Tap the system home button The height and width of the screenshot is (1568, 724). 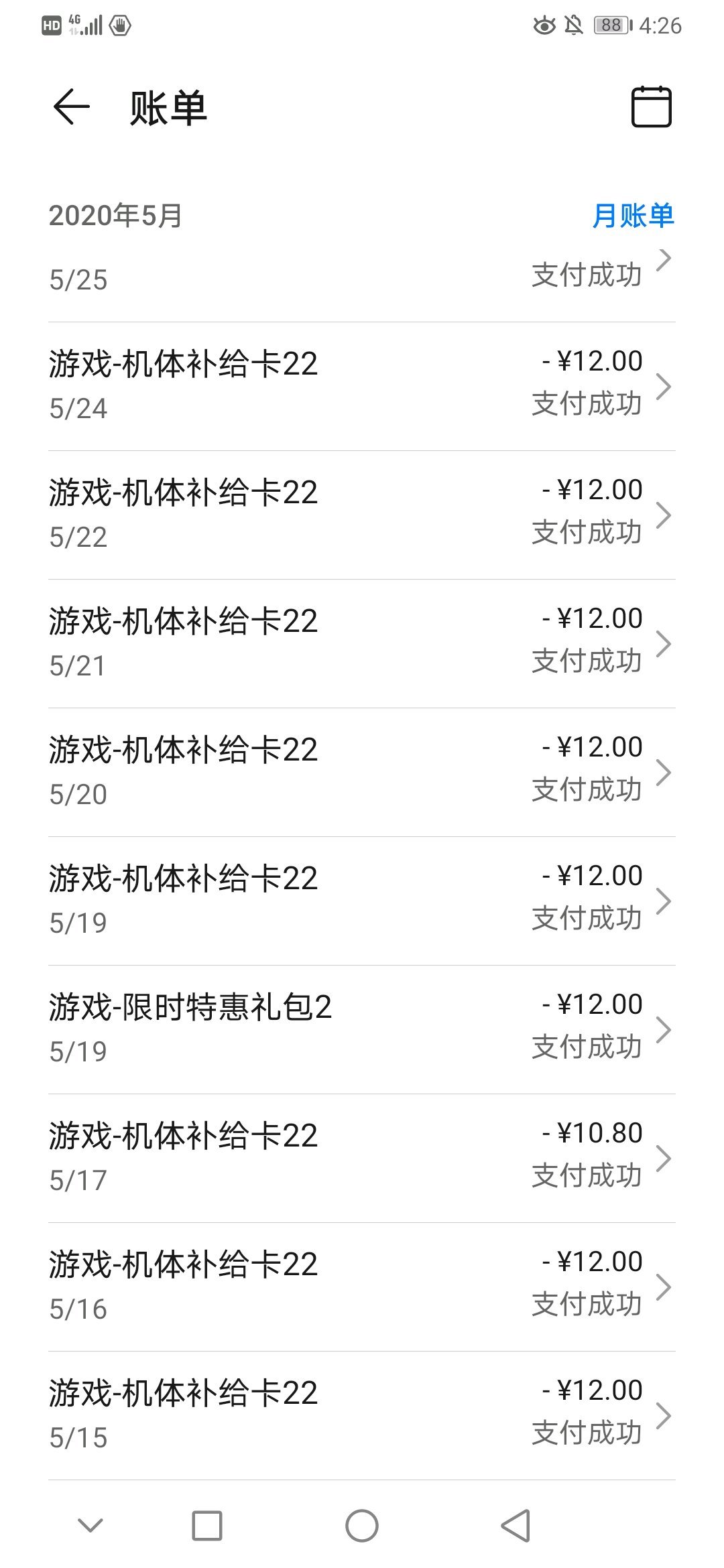(x=362, y=1526)
